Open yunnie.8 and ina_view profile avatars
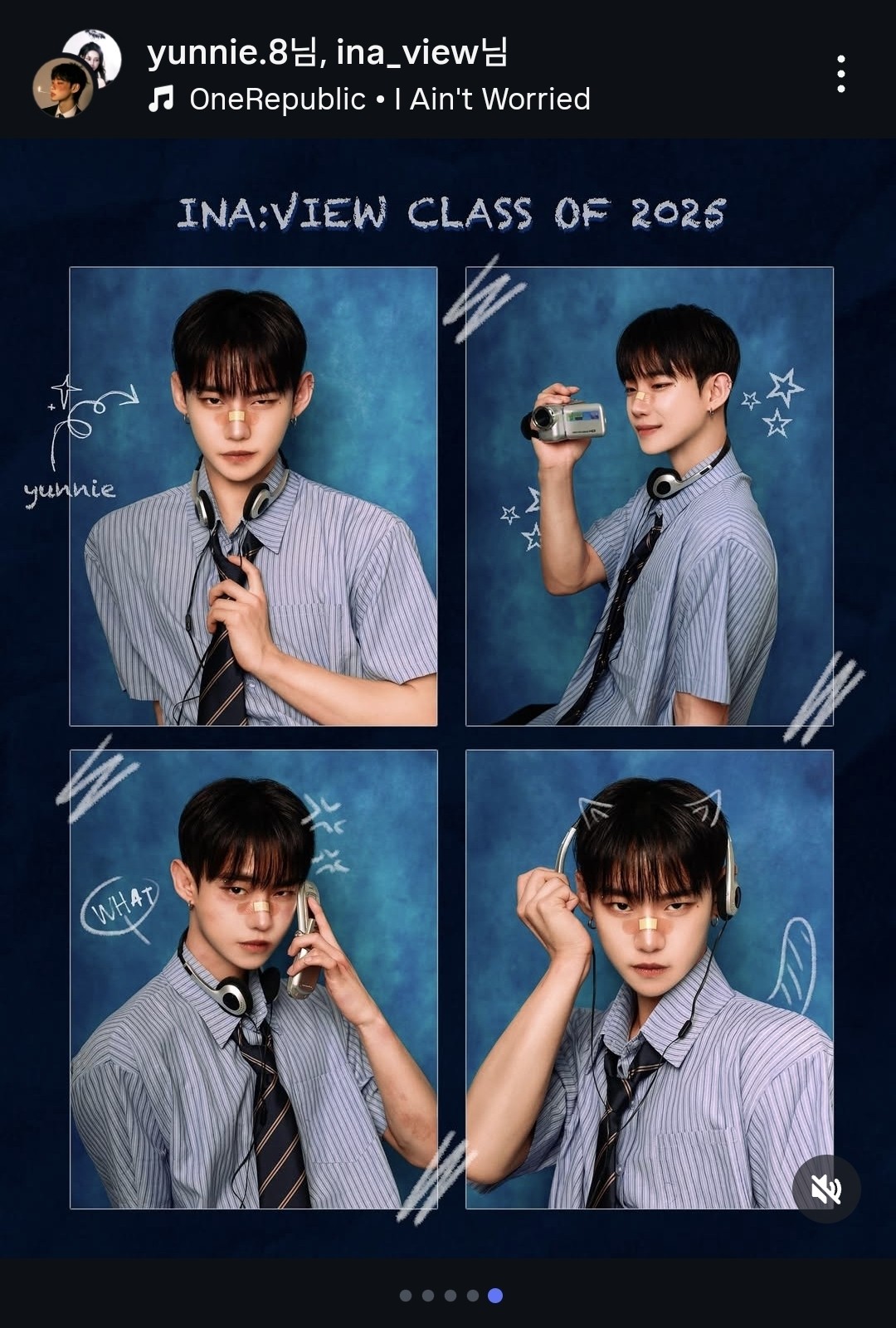 coord(76,73)
